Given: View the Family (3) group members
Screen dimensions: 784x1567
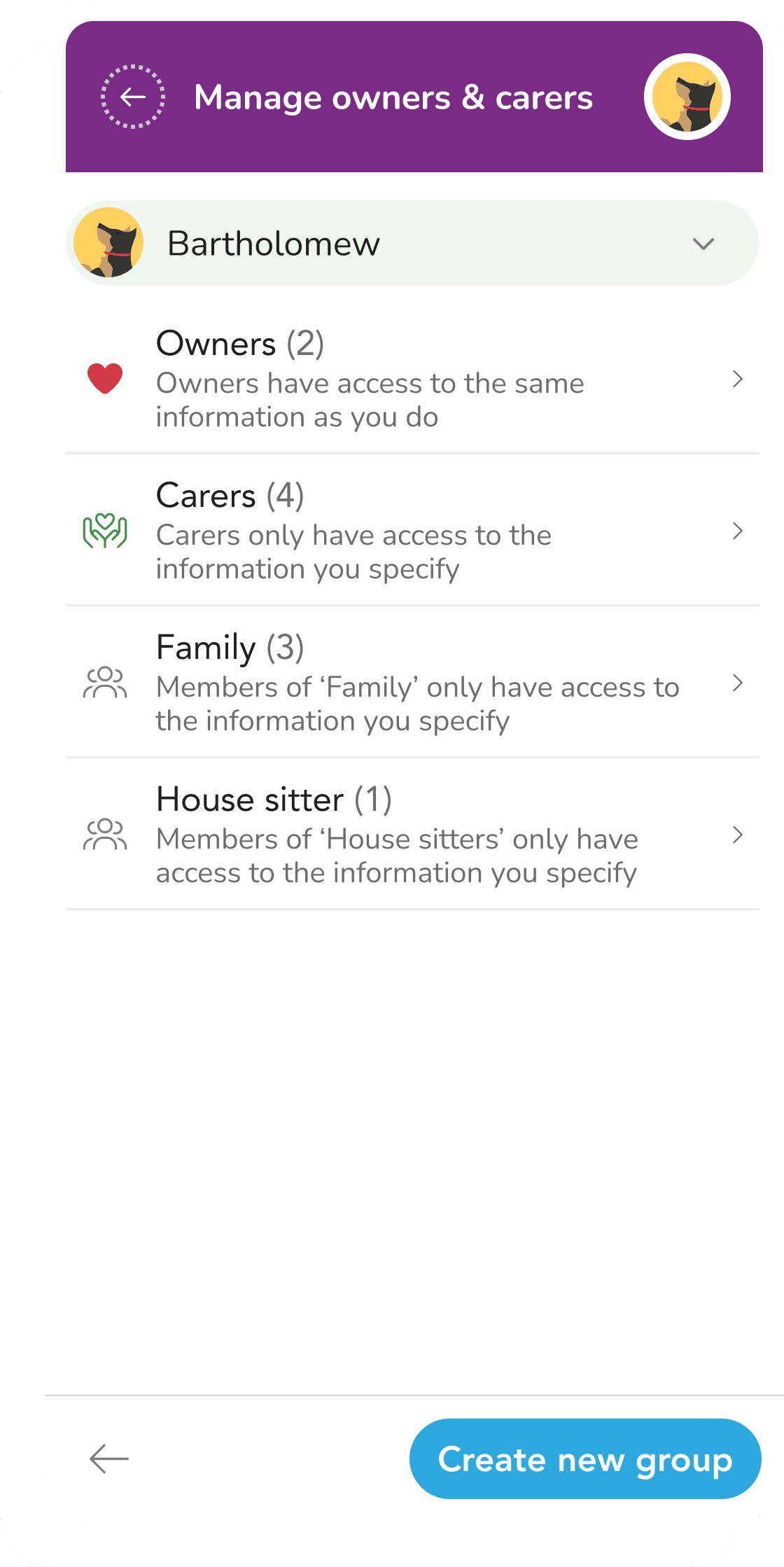Looking at the screenshot, I should [412, 683].
